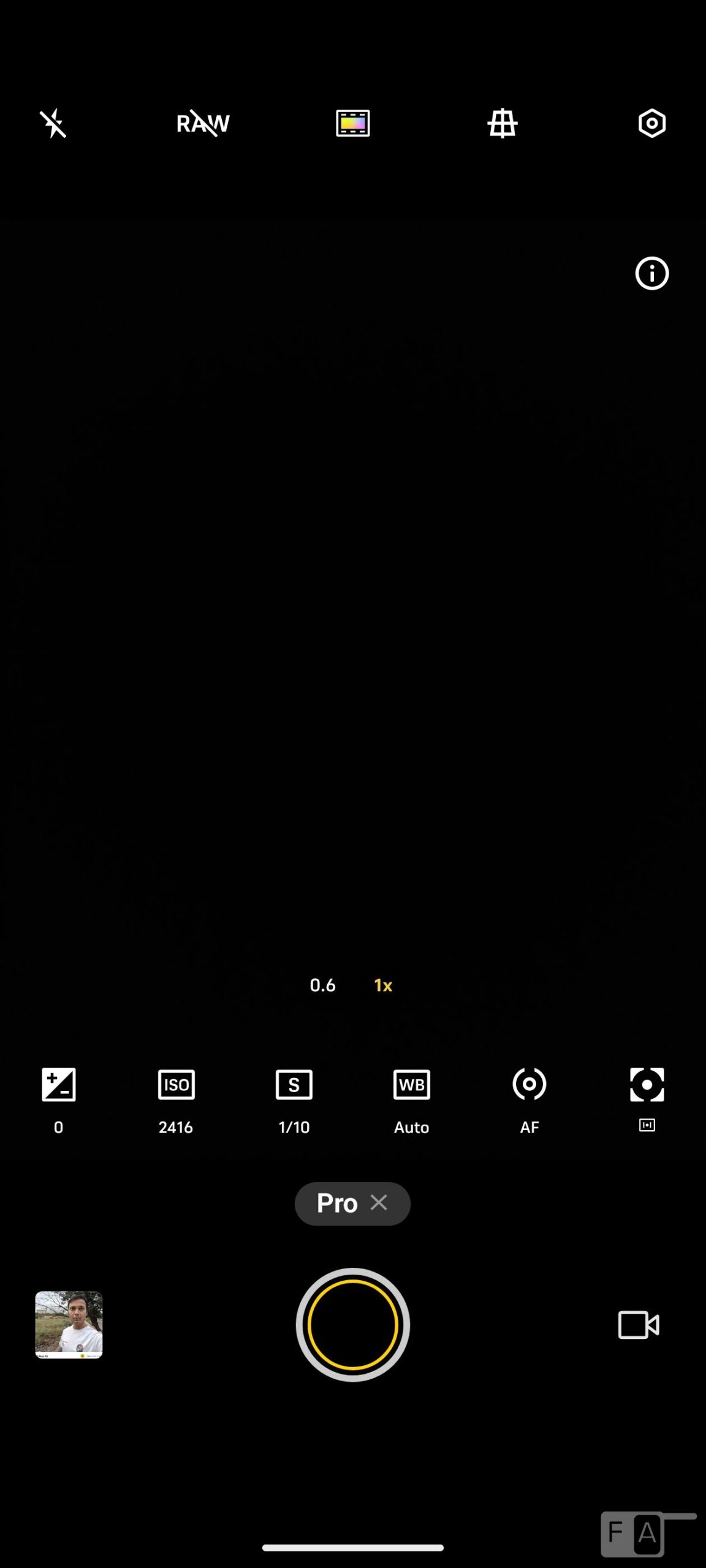706x1568 pixels.
Task: Enable RAW capture
Action: click(203, 124)
